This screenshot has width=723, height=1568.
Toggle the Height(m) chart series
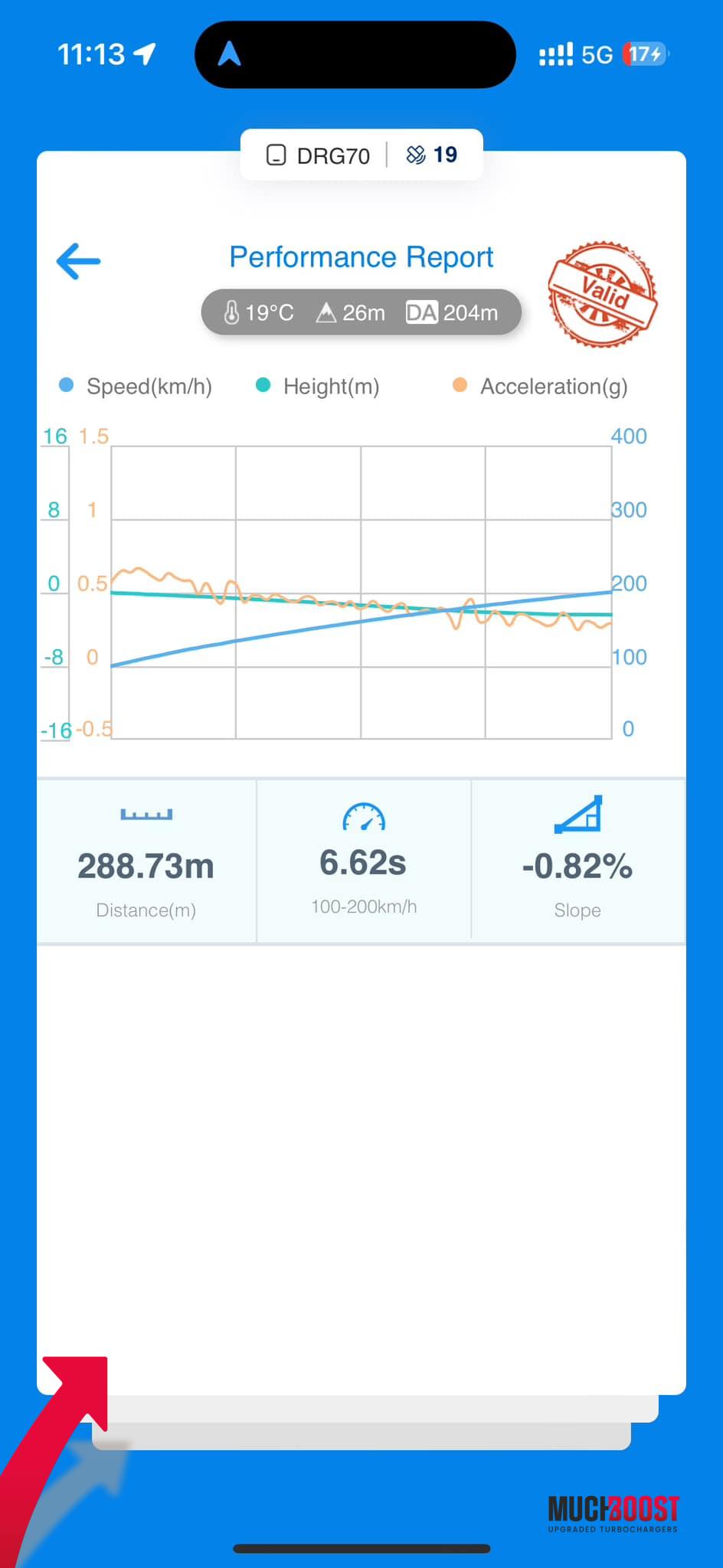(319, 386)
